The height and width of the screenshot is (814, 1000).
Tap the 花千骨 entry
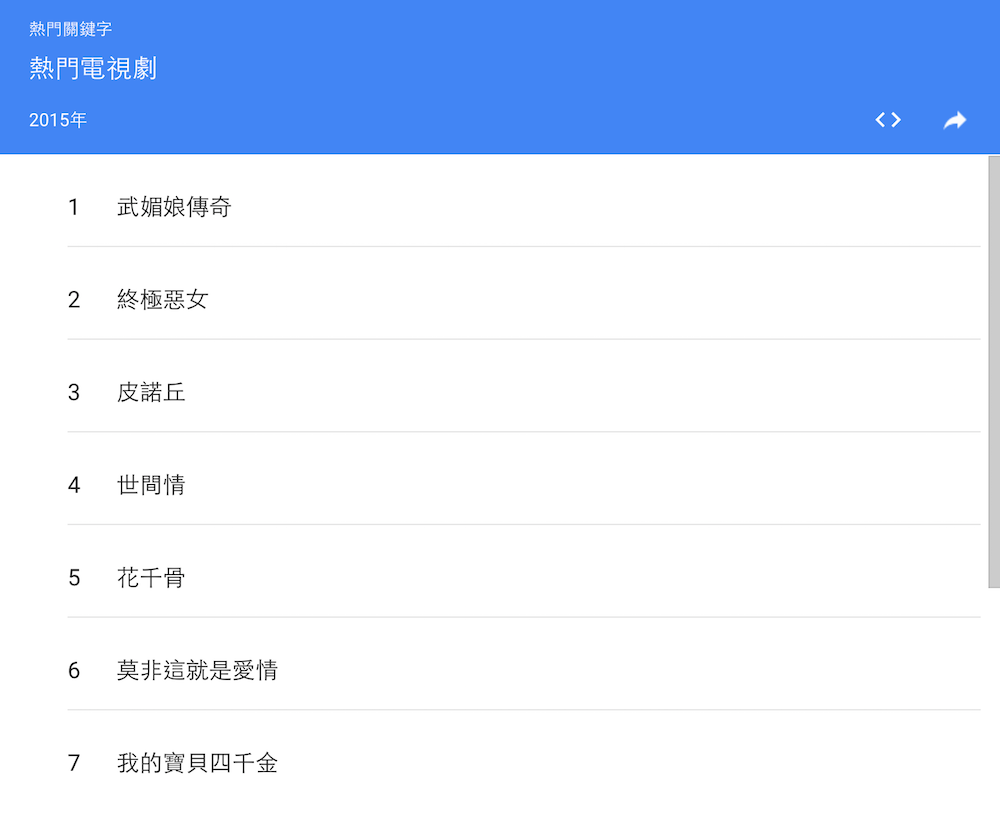coord(152,578)
